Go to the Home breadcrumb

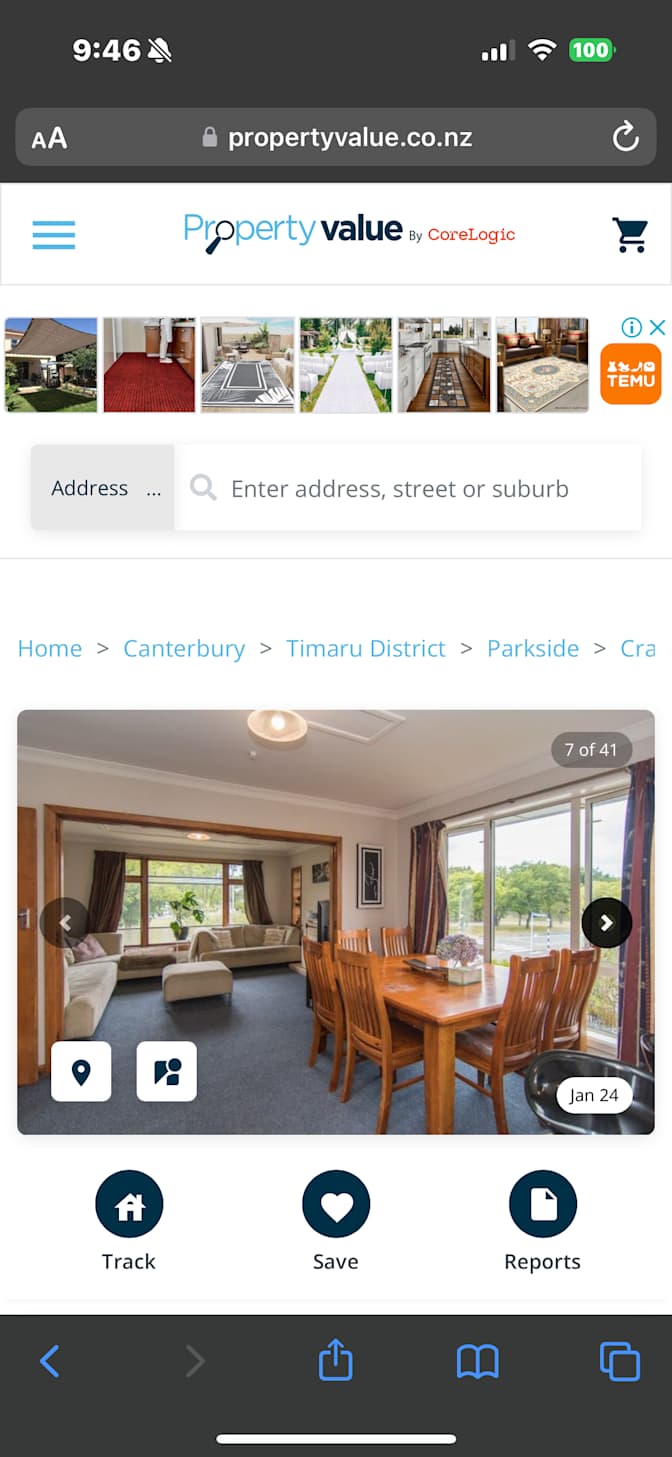click(x=50, y=648)
